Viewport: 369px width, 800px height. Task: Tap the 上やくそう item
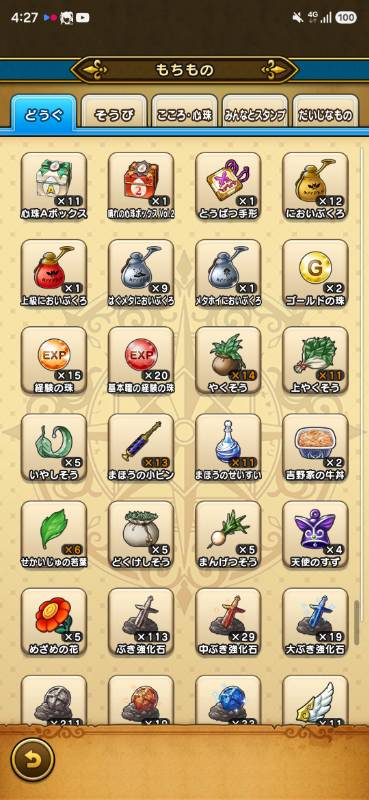tap(315, 360)
